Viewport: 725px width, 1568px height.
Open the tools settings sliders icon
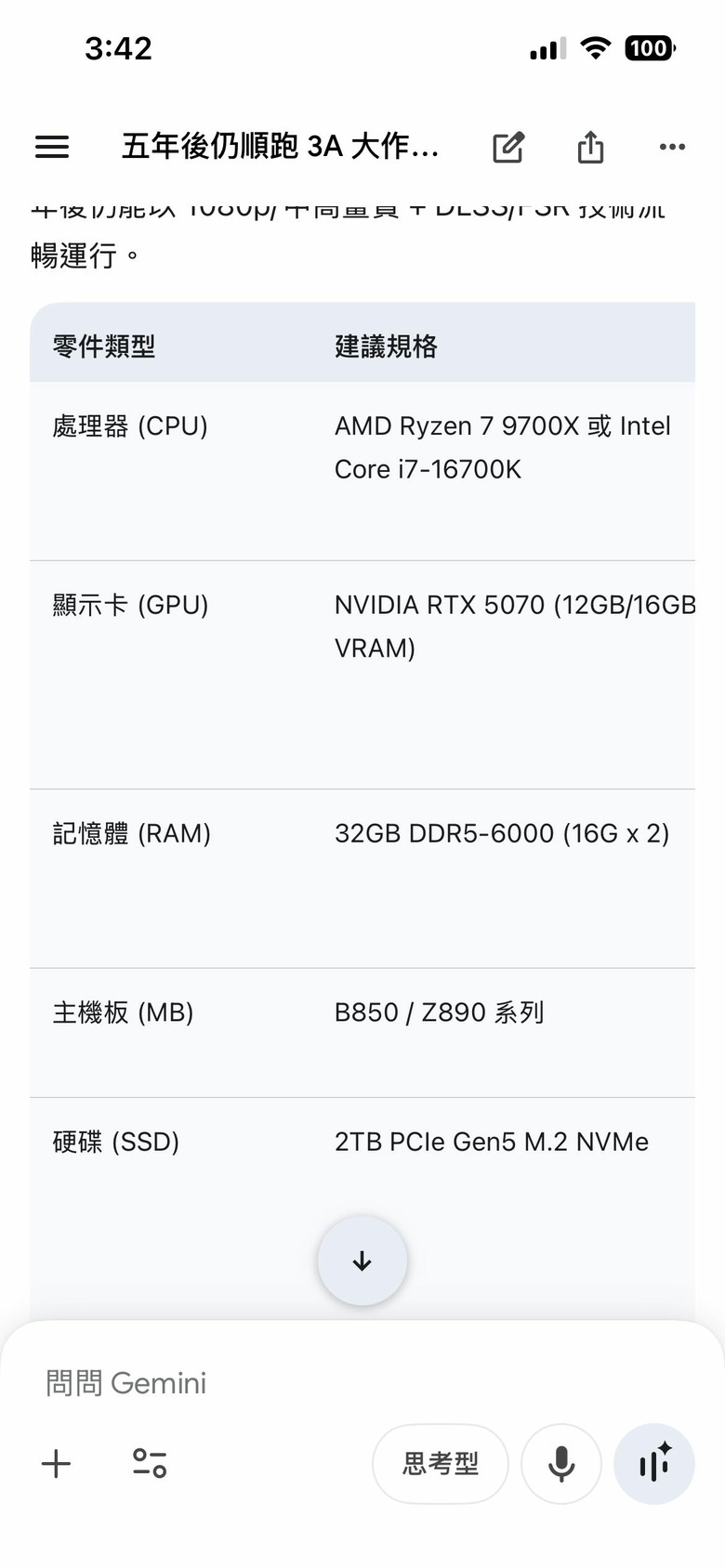coord(150,1464)
